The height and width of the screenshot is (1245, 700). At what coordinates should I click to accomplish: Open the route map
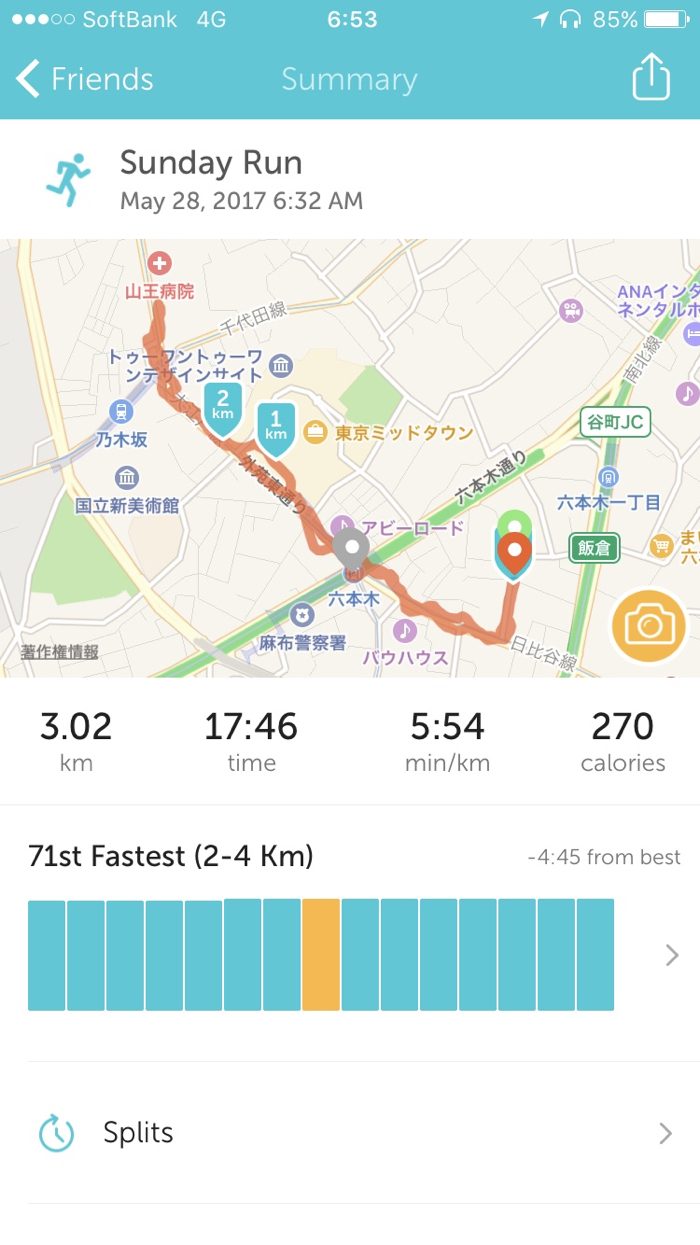coord(350,458)
